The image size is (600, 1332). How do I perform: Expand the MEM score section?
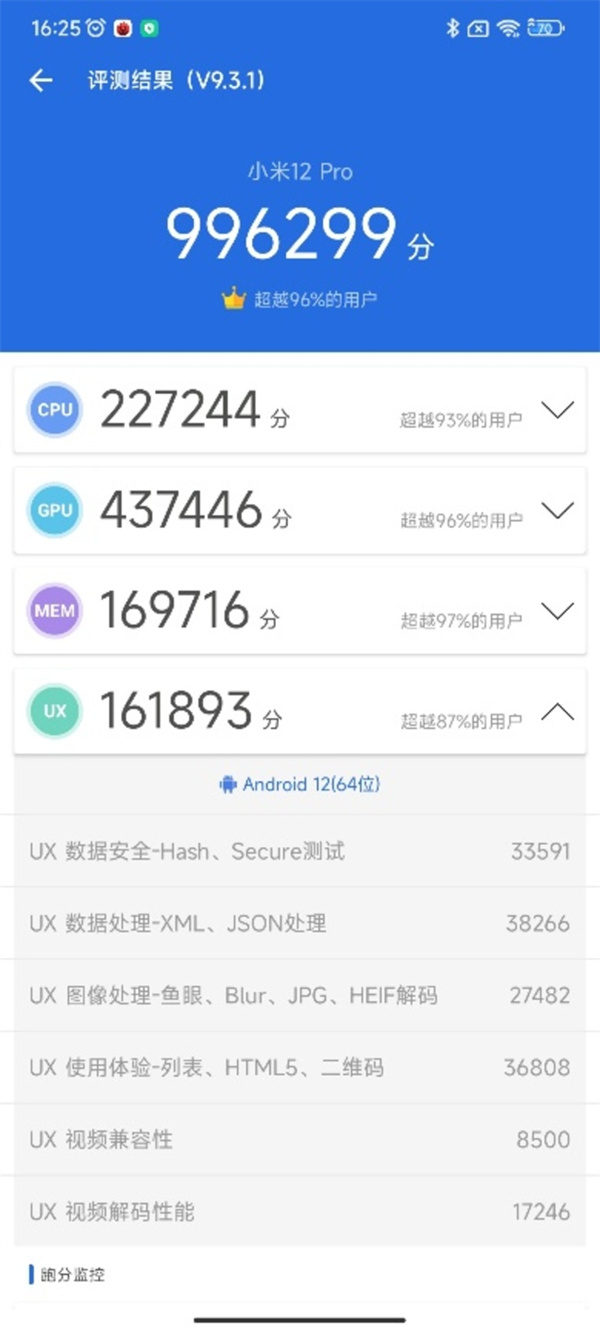tap(557, 610)
